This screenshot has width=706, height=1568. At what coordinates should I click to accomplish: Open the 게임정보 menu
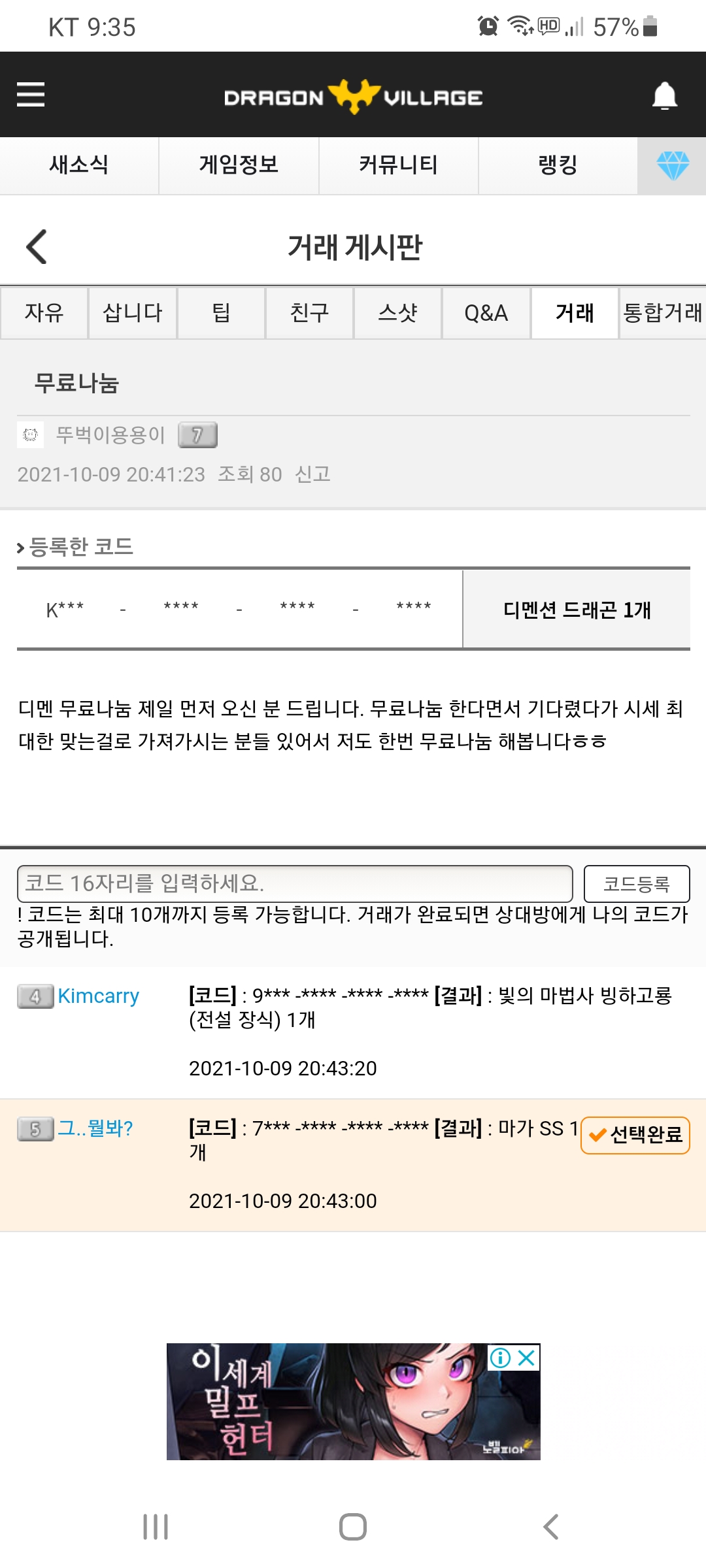pyautogui.click(x=239, y=165)
